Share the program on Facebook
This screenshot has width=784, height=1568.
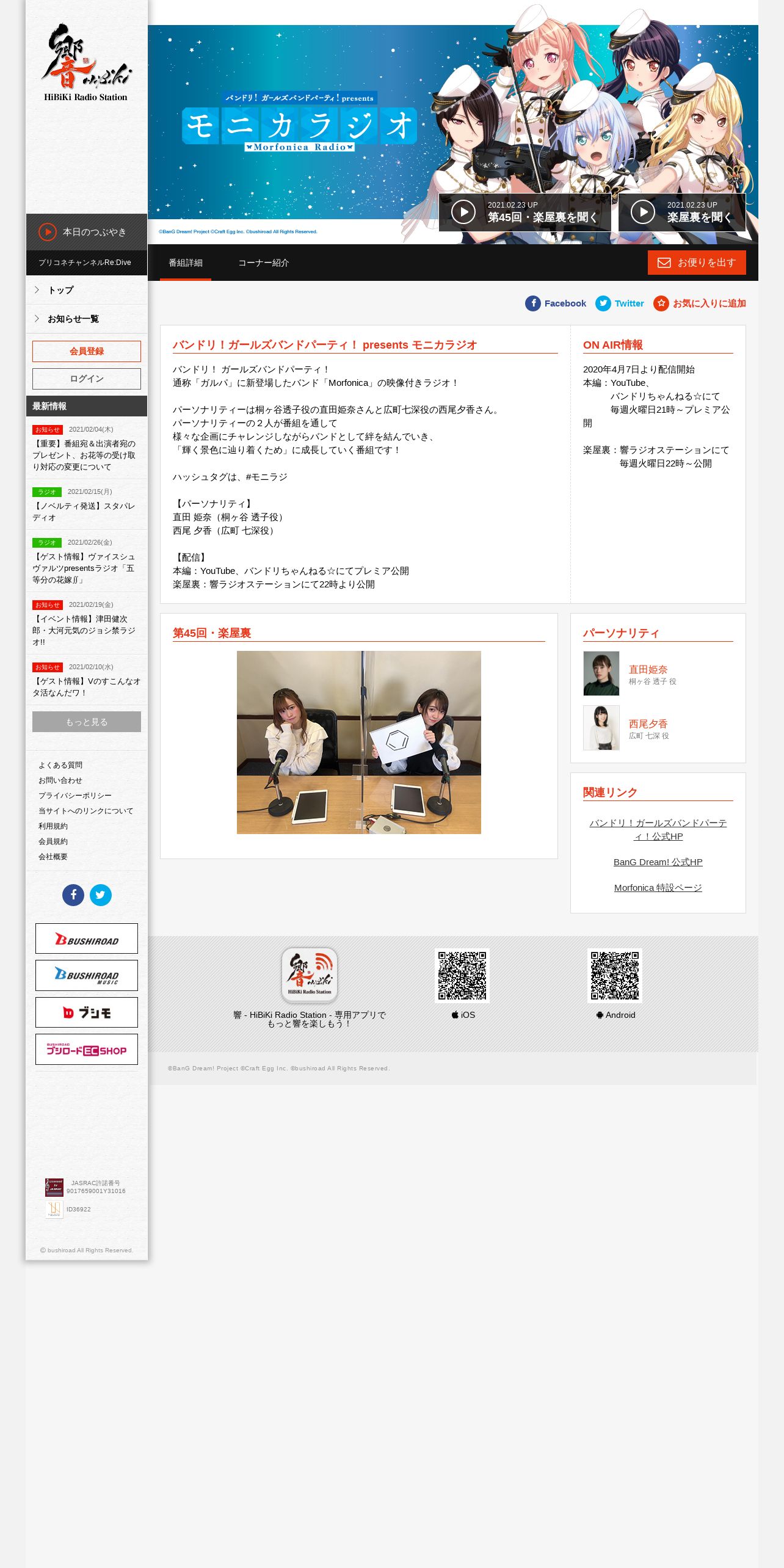[556, 303]
